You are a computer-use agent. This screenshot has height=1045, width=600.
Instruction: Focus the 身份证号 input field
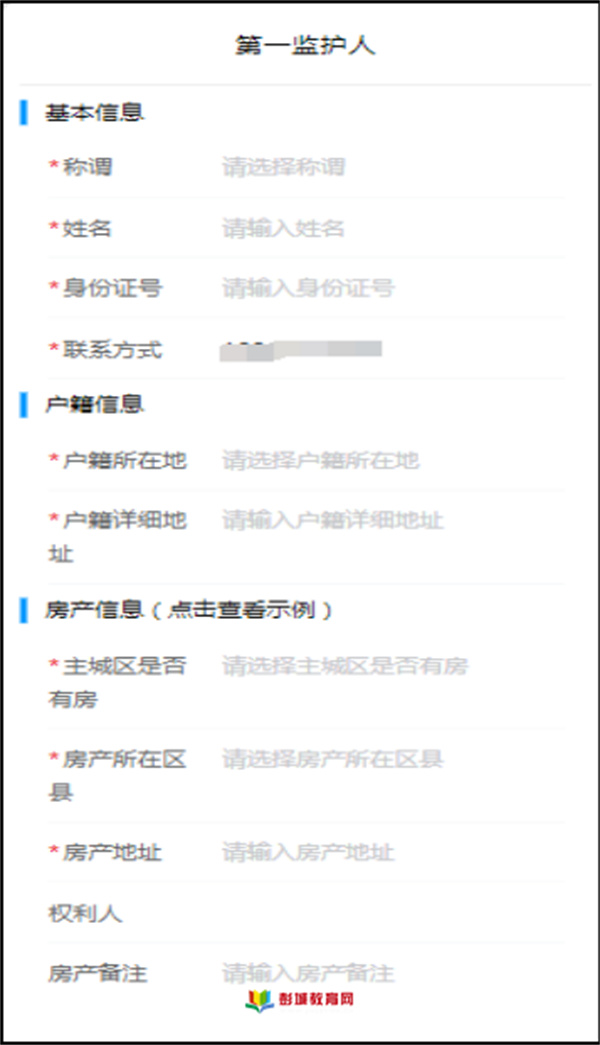[x=392, y=288]
